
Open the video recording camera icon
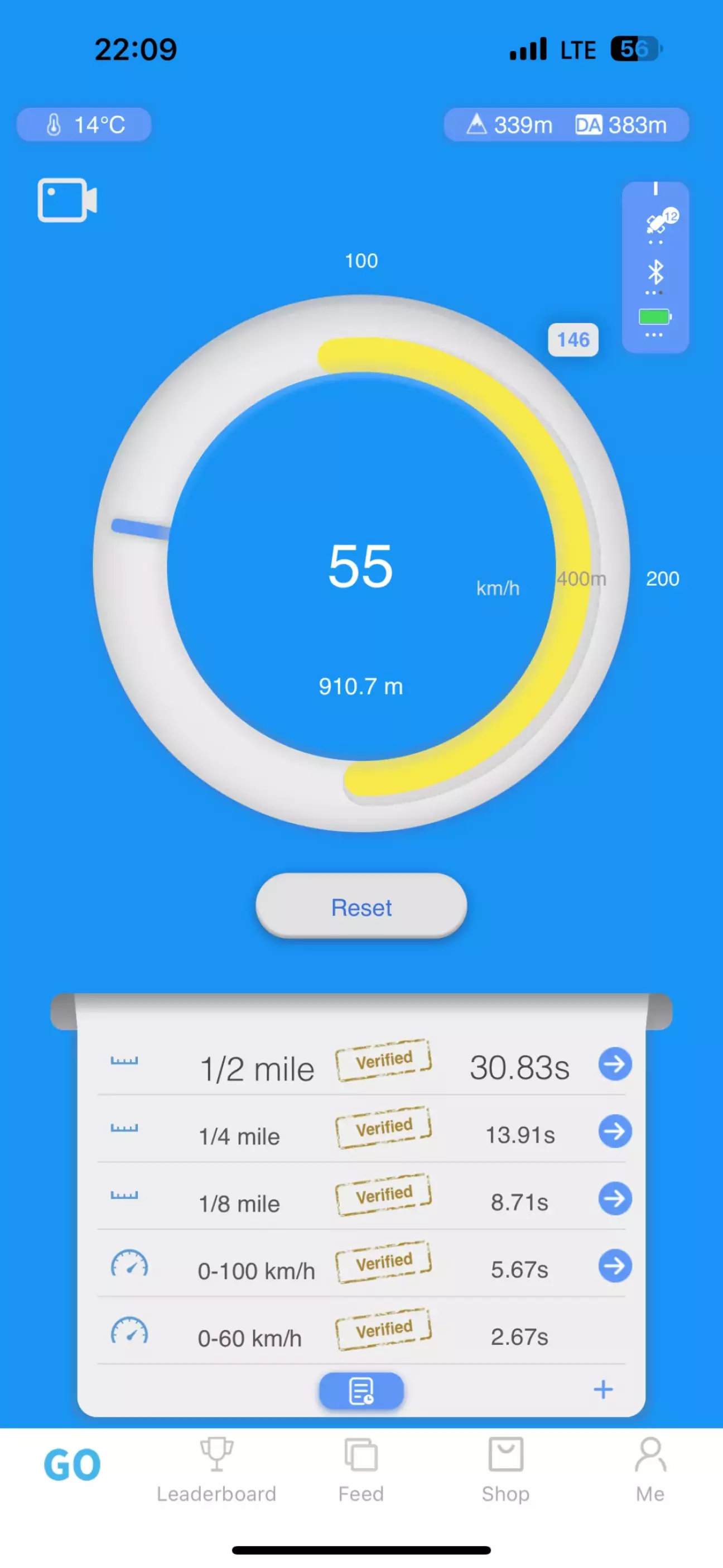[67, 200]
